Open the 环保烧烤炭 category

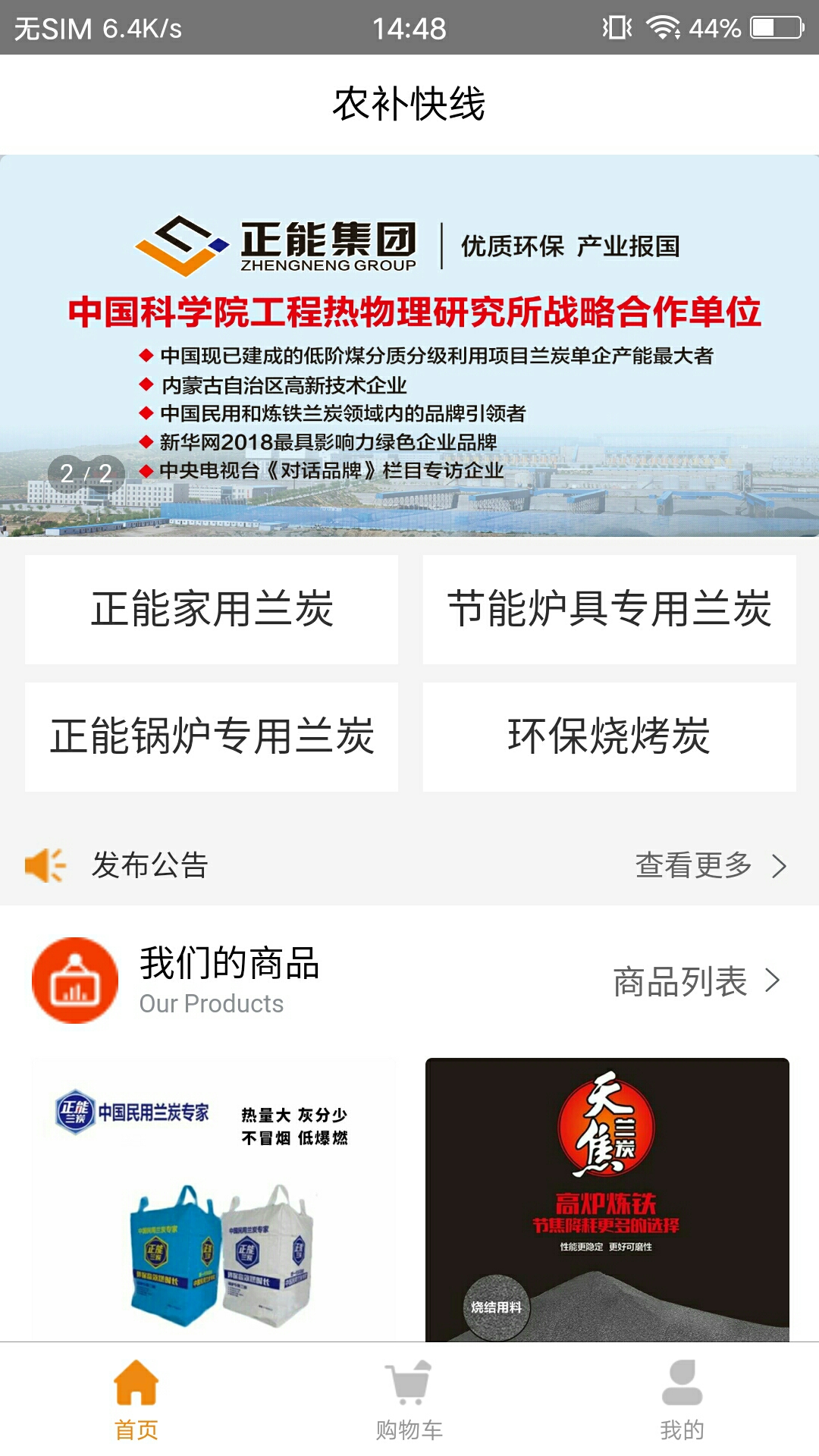(610, 737)
